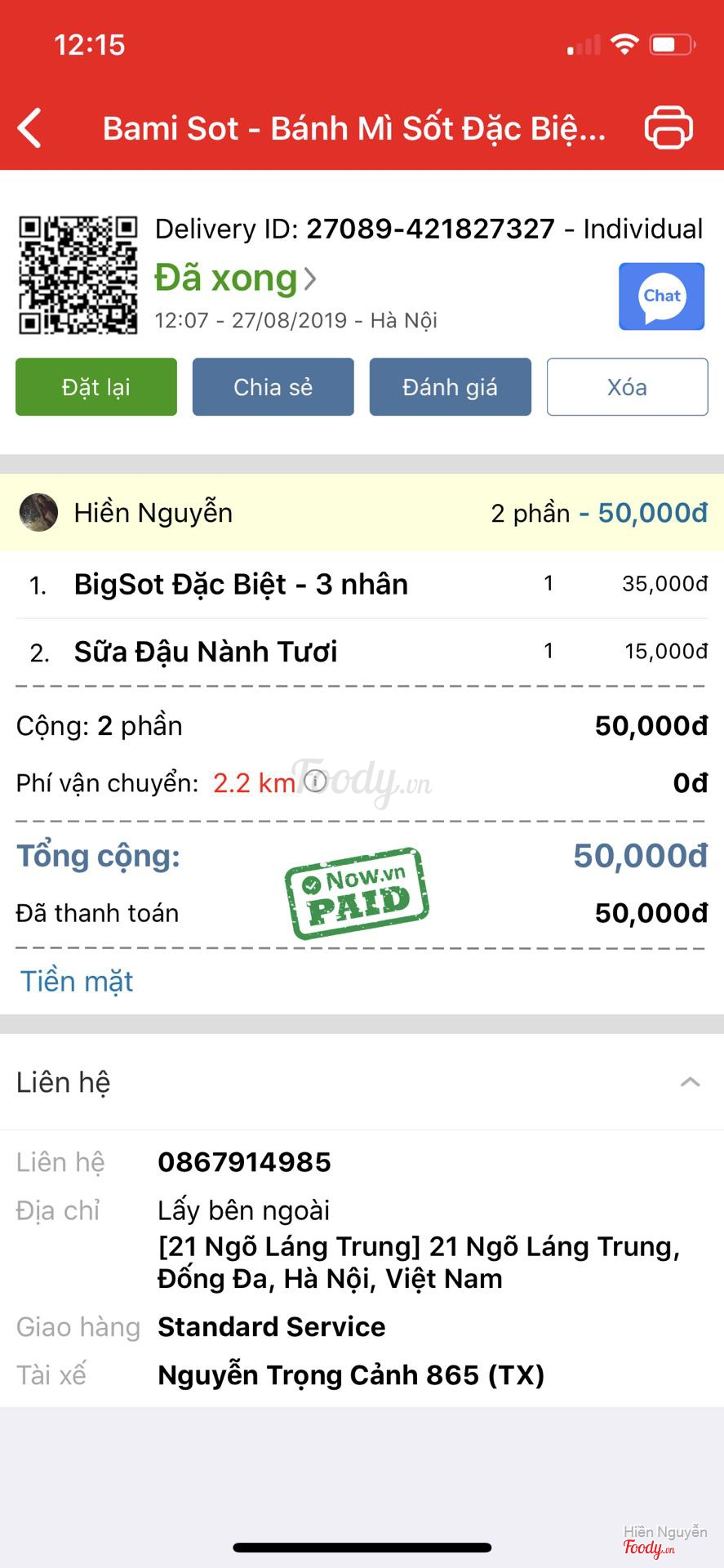This screenshot has width=724, height=1568.
Task: Go back using the header arrow
Action: 30,128
